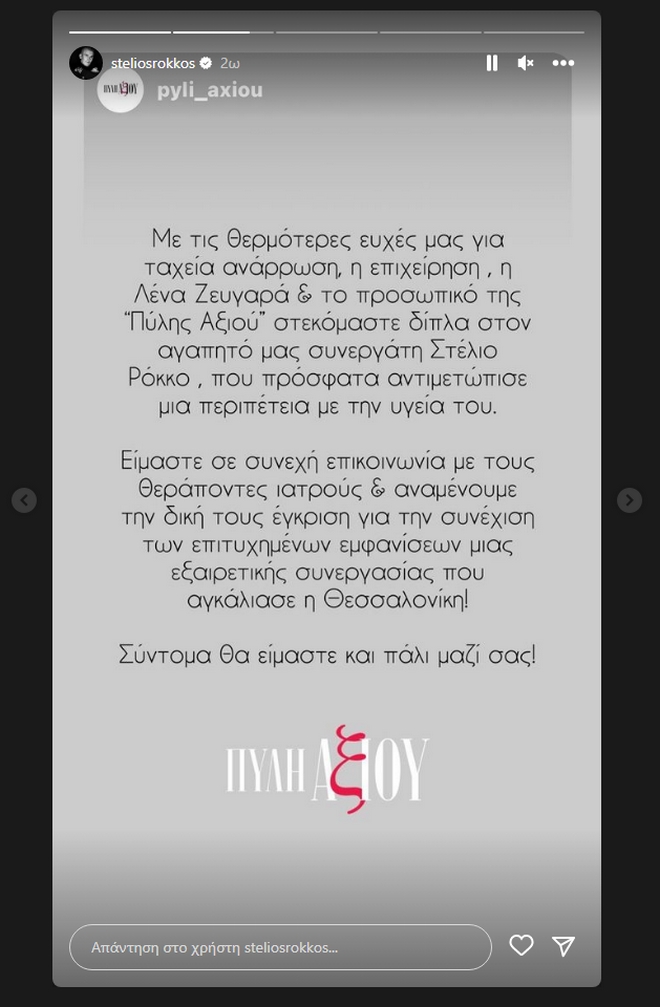Tap the reply field to steliosrokkos
Image resolution: width=660 pixels, height=1007 pixels.
[280, 946]
